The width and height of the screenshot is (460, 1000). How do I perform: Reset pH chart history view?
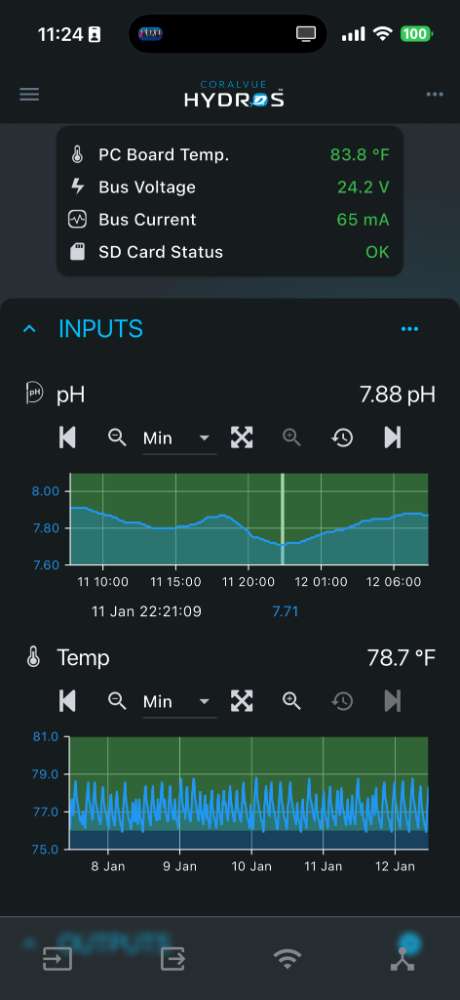[x=343, y=438]
